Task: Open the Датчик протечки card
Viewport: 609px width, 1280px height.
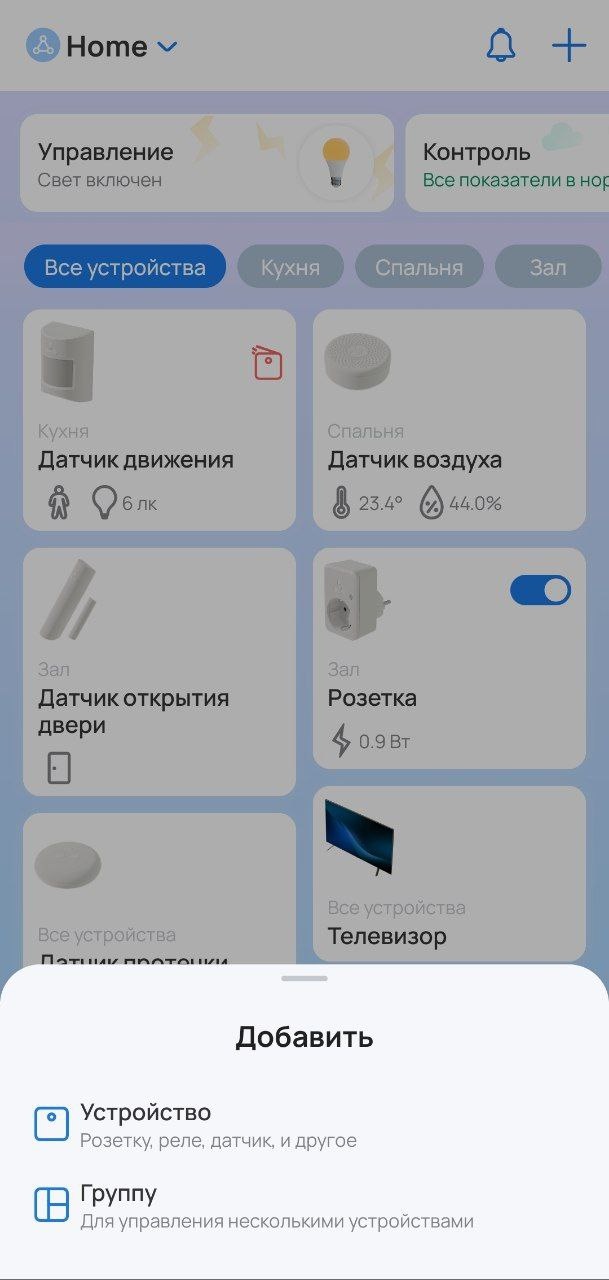Action: point(159,890)
